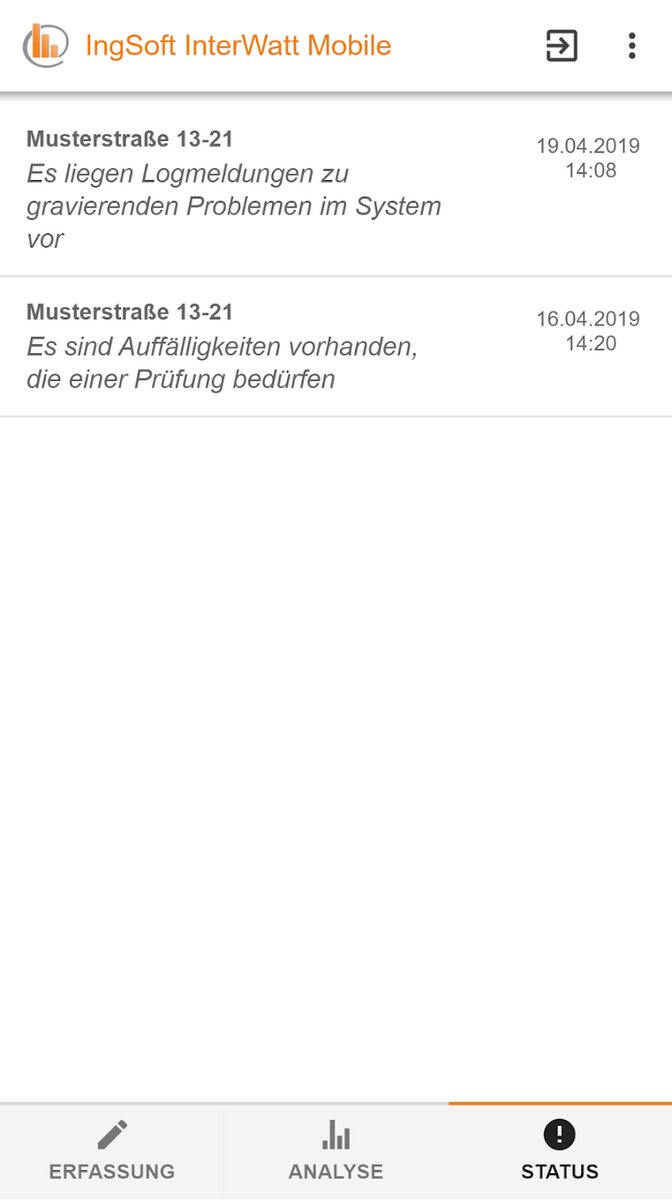Switch to the Analyse tab

(336, 1152)
